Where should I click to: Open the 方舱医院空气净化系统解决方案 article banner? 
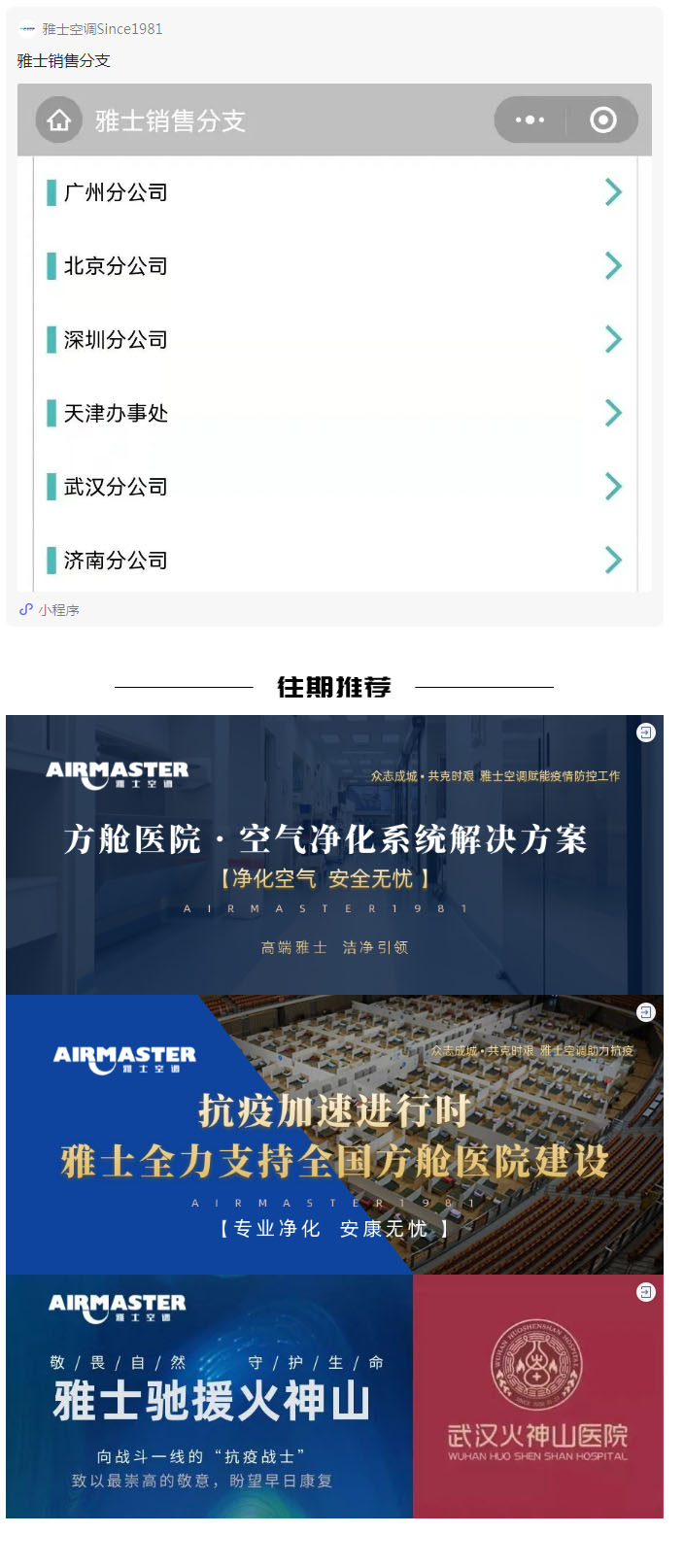point(334,855)
